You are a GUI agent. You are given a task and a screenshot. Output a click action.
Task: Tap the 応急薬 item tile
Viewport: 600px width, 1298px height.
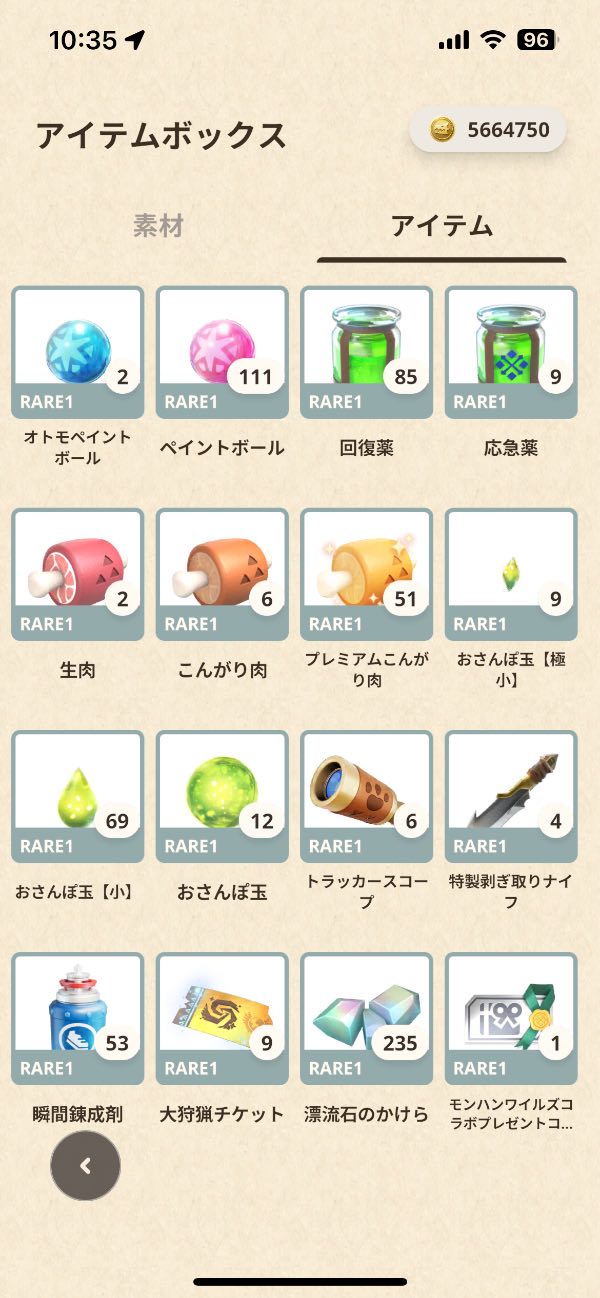pos(511,352)
